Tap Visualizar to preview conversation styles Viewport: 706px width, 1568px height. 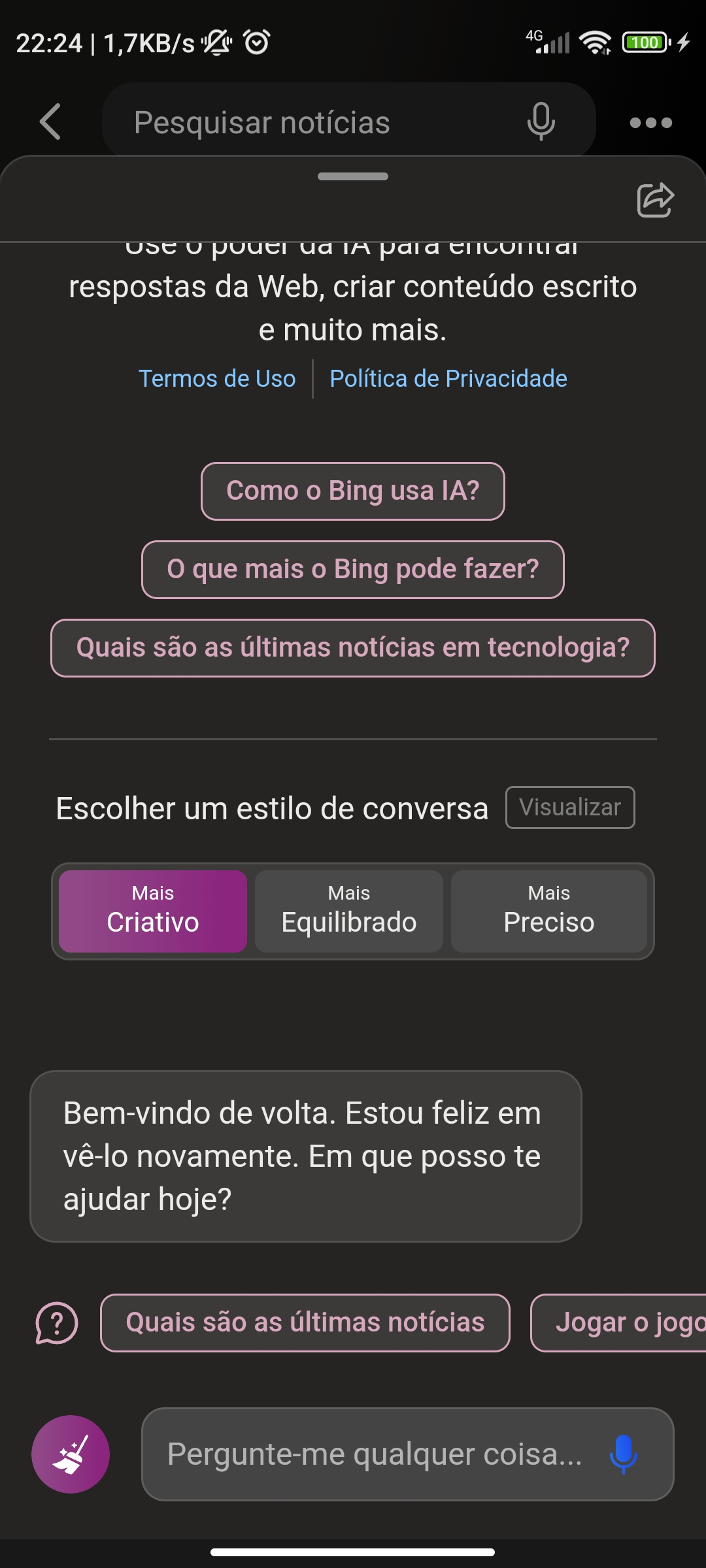click(x=569, y=807)
